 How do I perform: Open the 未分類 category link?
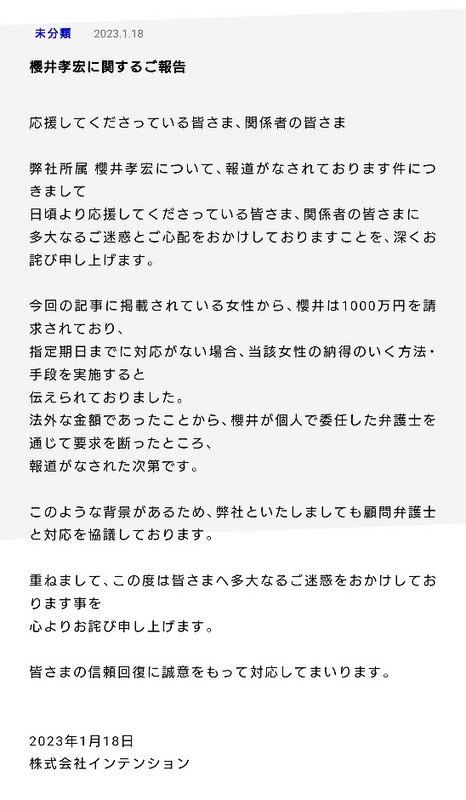[x=53, y=34]
